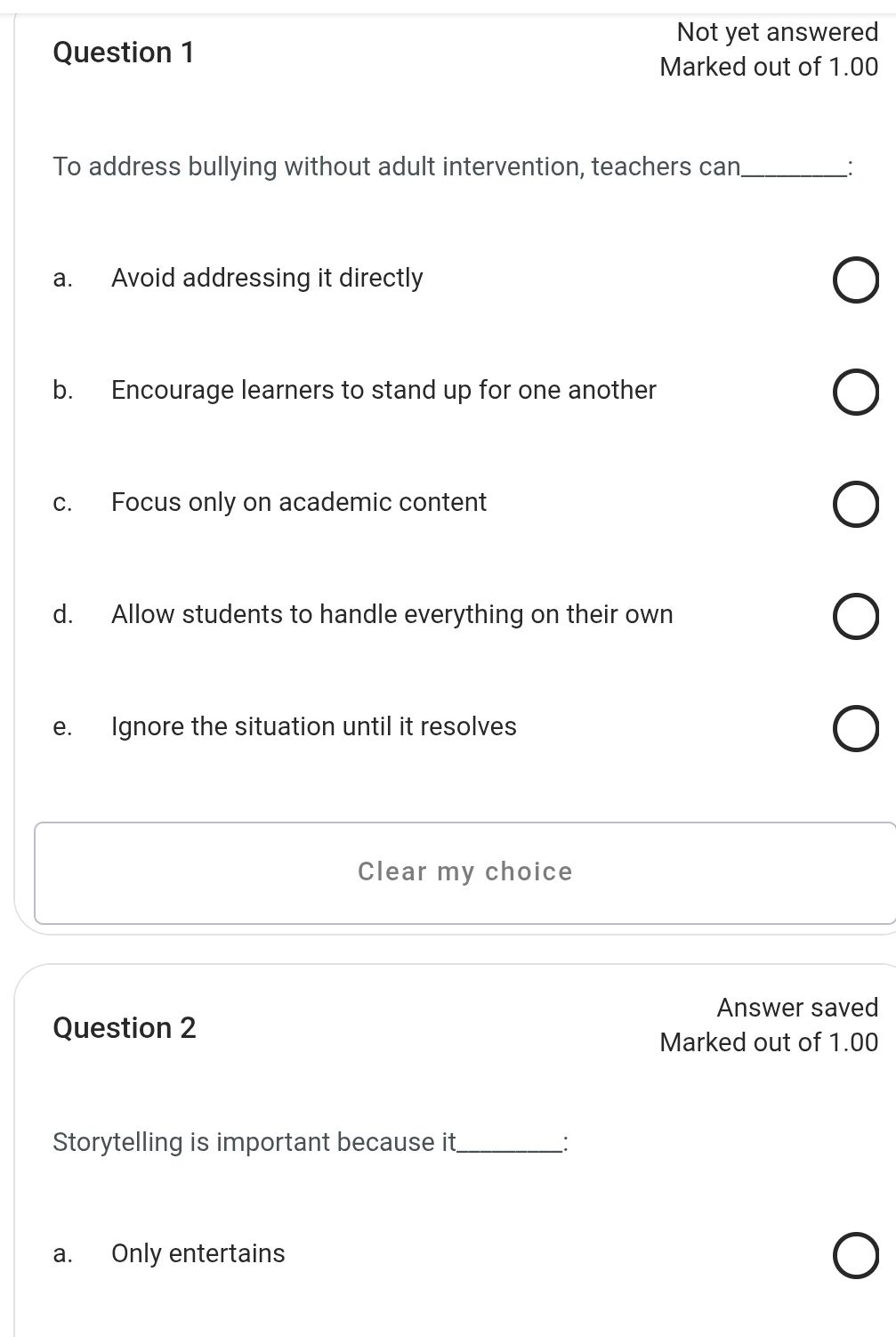The image size is (896, 1337).
Task: Select 'Only entertains' for Question 2
Action: click(x=855, y=1257)
